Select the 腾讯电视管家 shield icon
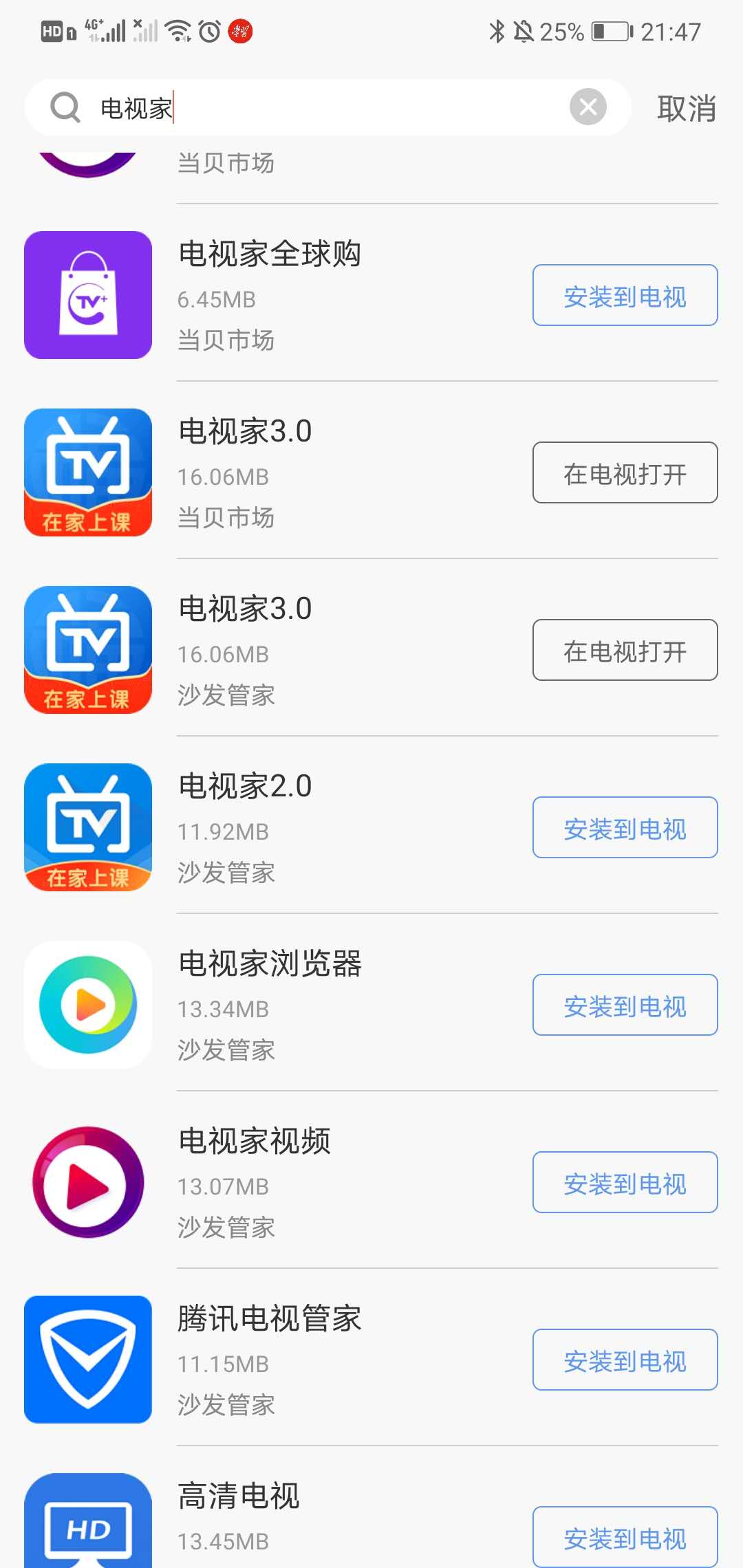This screenshot has width=743, height=1568. (88, 1360)
